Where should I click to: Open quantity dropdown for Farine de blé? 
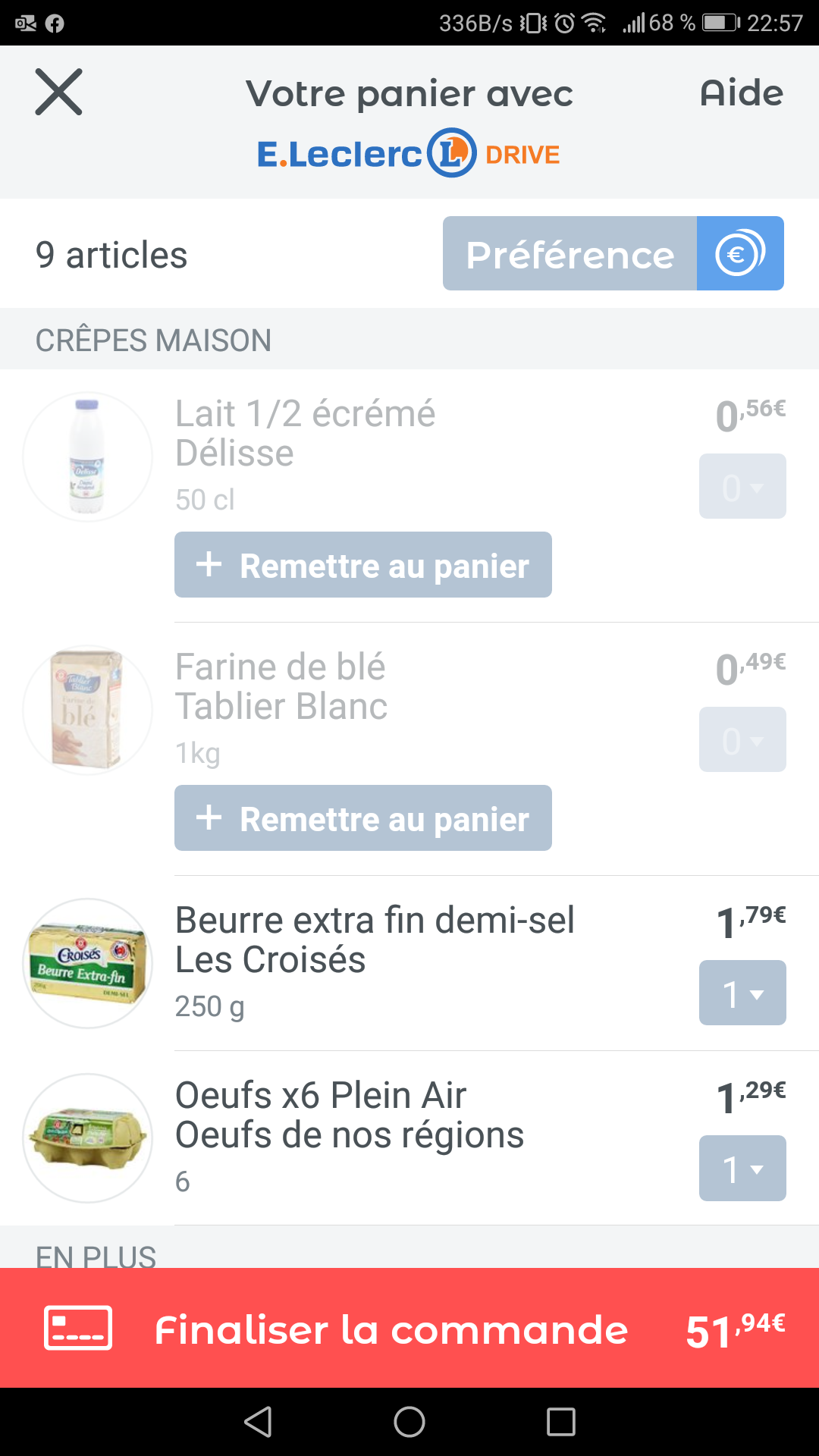tap(742, 739)
